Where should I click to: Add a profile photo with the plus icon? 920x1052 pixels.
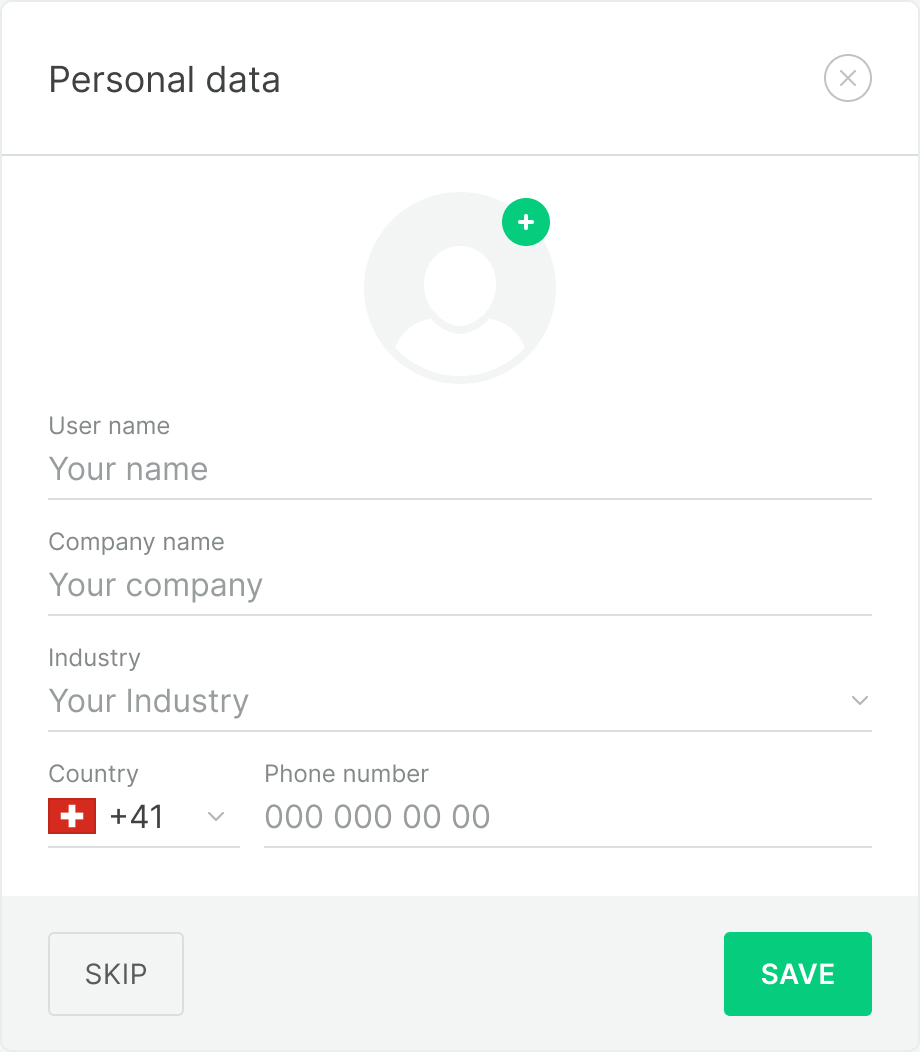point(526,222)
